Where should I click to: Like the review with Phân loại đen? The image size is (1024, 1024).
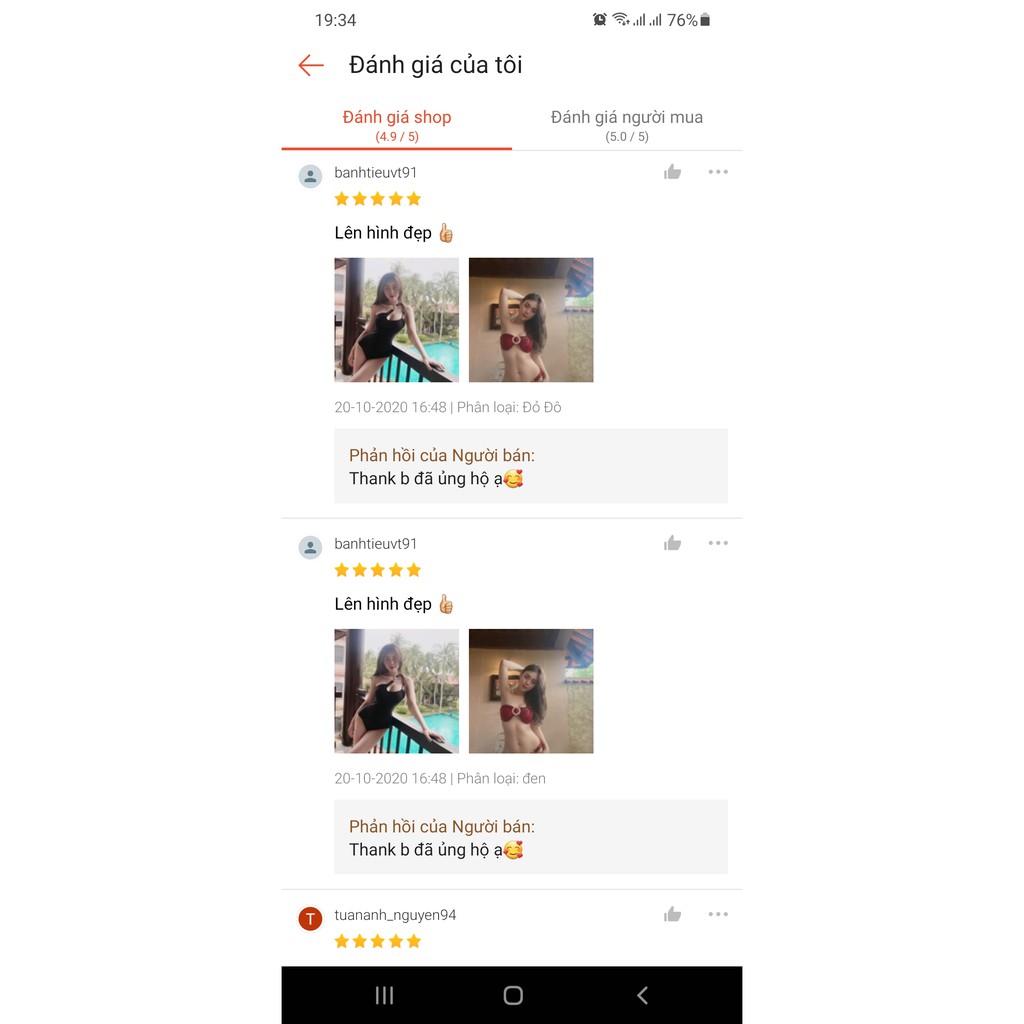(x=672, y=543)
